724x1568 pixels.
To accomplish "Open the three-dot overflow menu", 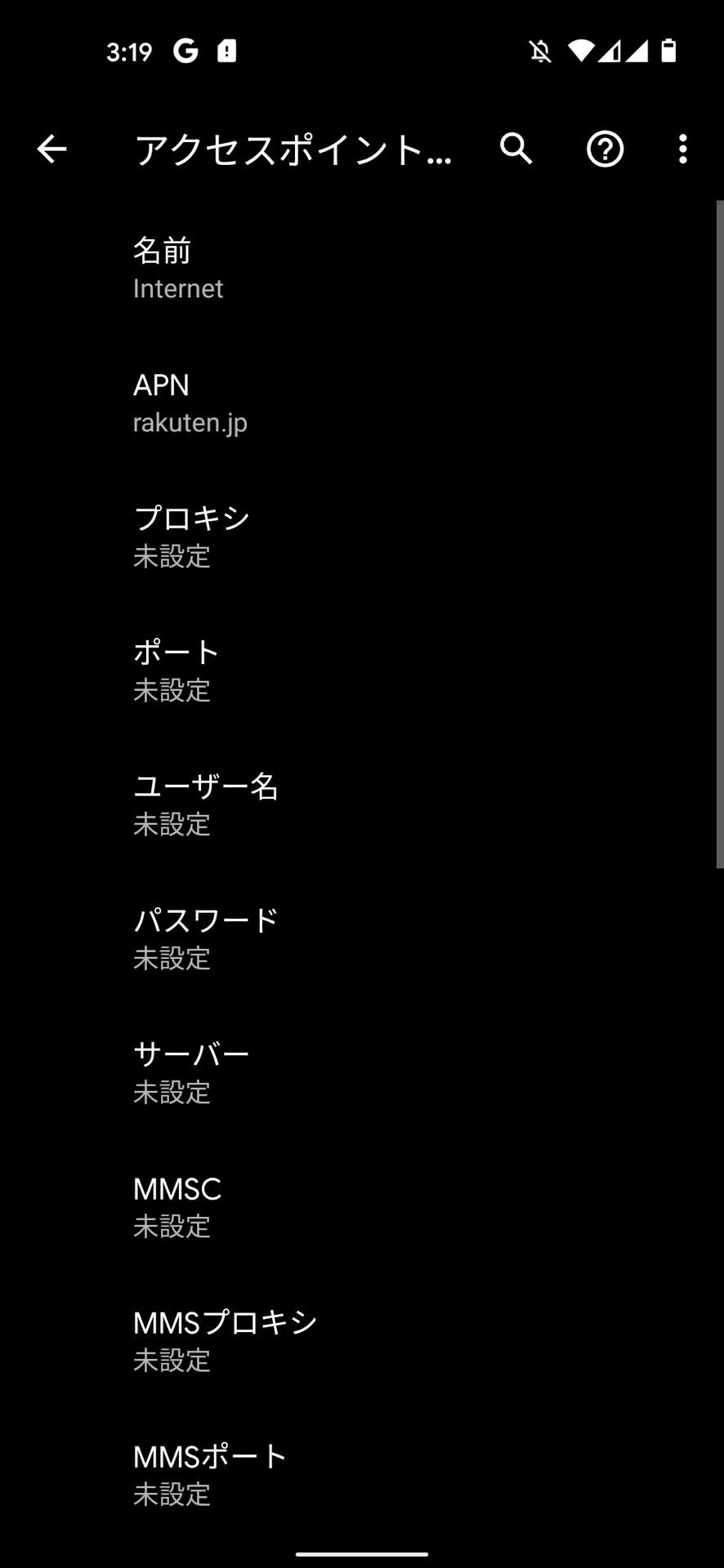I will click(683, 149).
